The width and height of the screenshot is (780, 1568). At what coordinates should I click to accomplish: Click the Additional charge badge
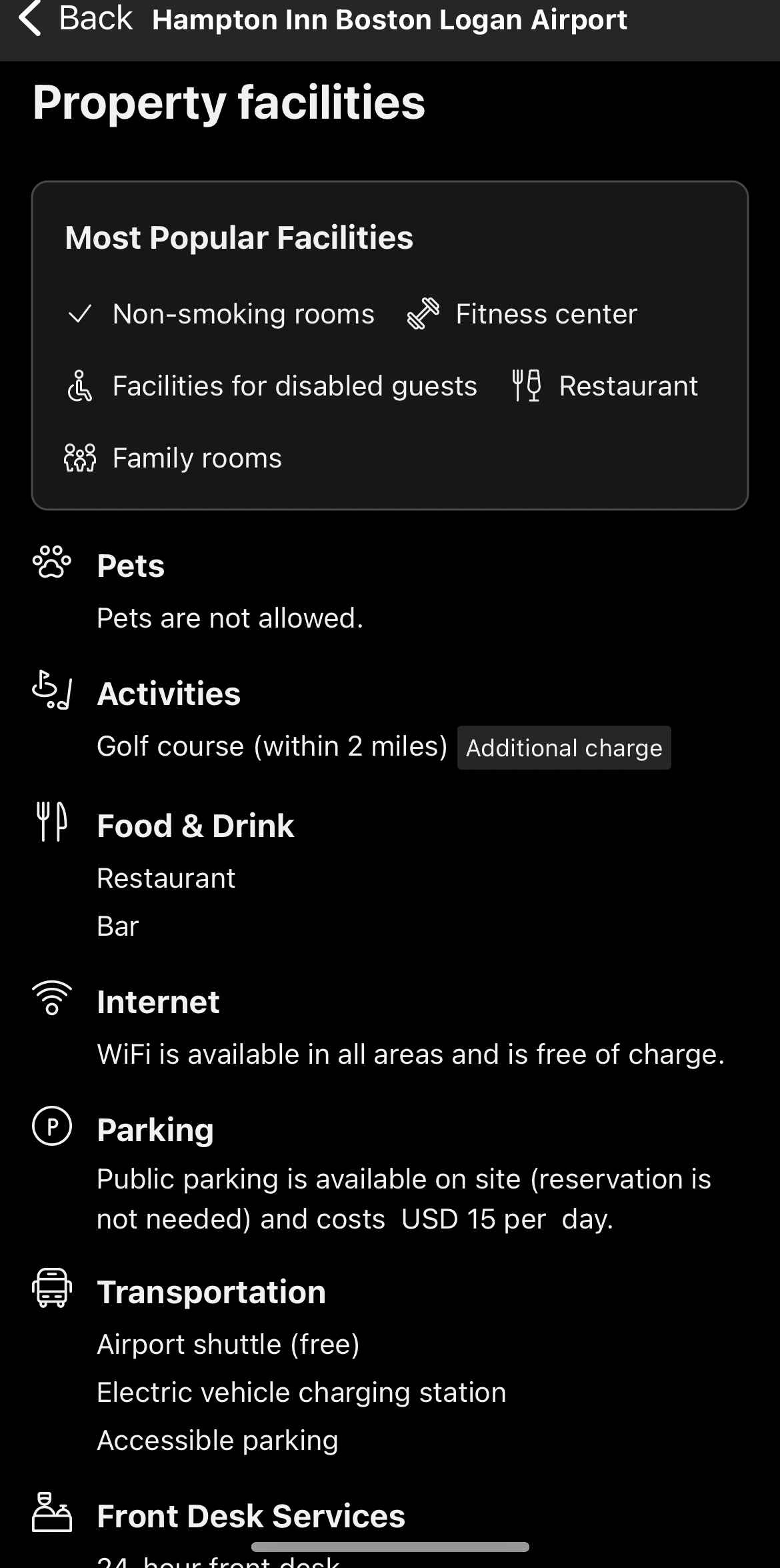coord(565,748)
